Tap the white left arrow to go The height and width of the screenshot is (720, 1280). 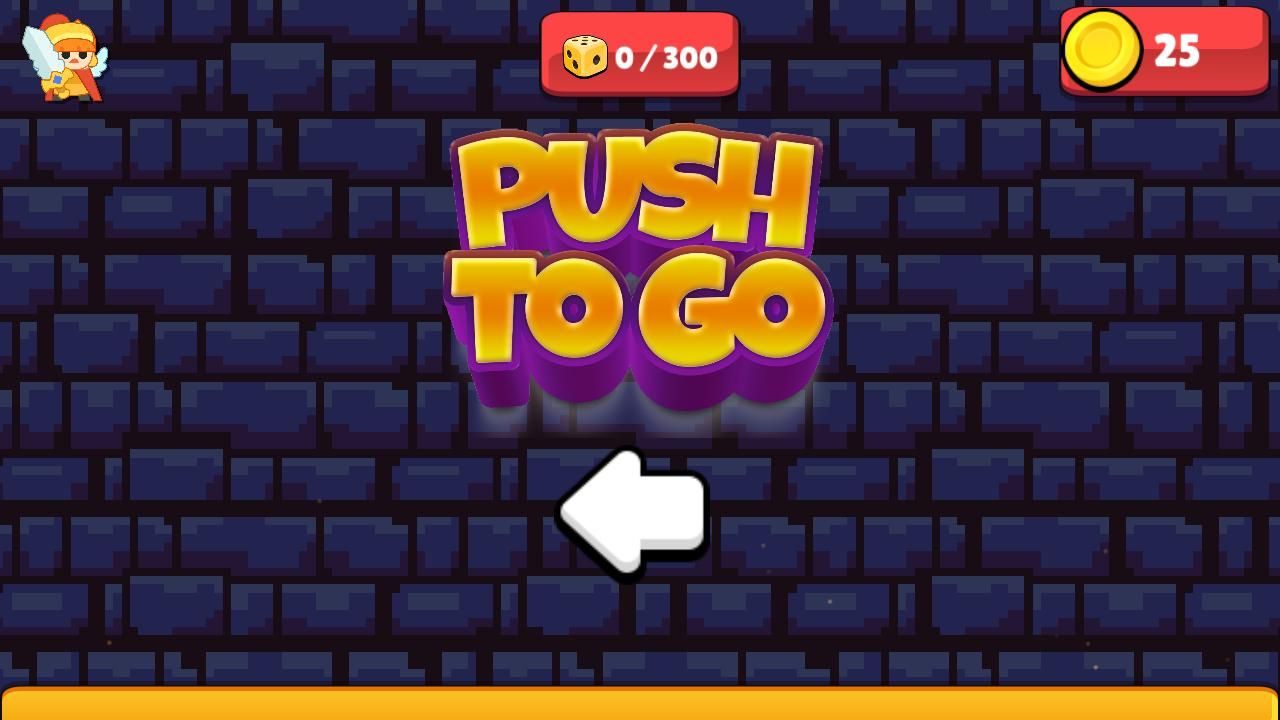tap(632, 511)
